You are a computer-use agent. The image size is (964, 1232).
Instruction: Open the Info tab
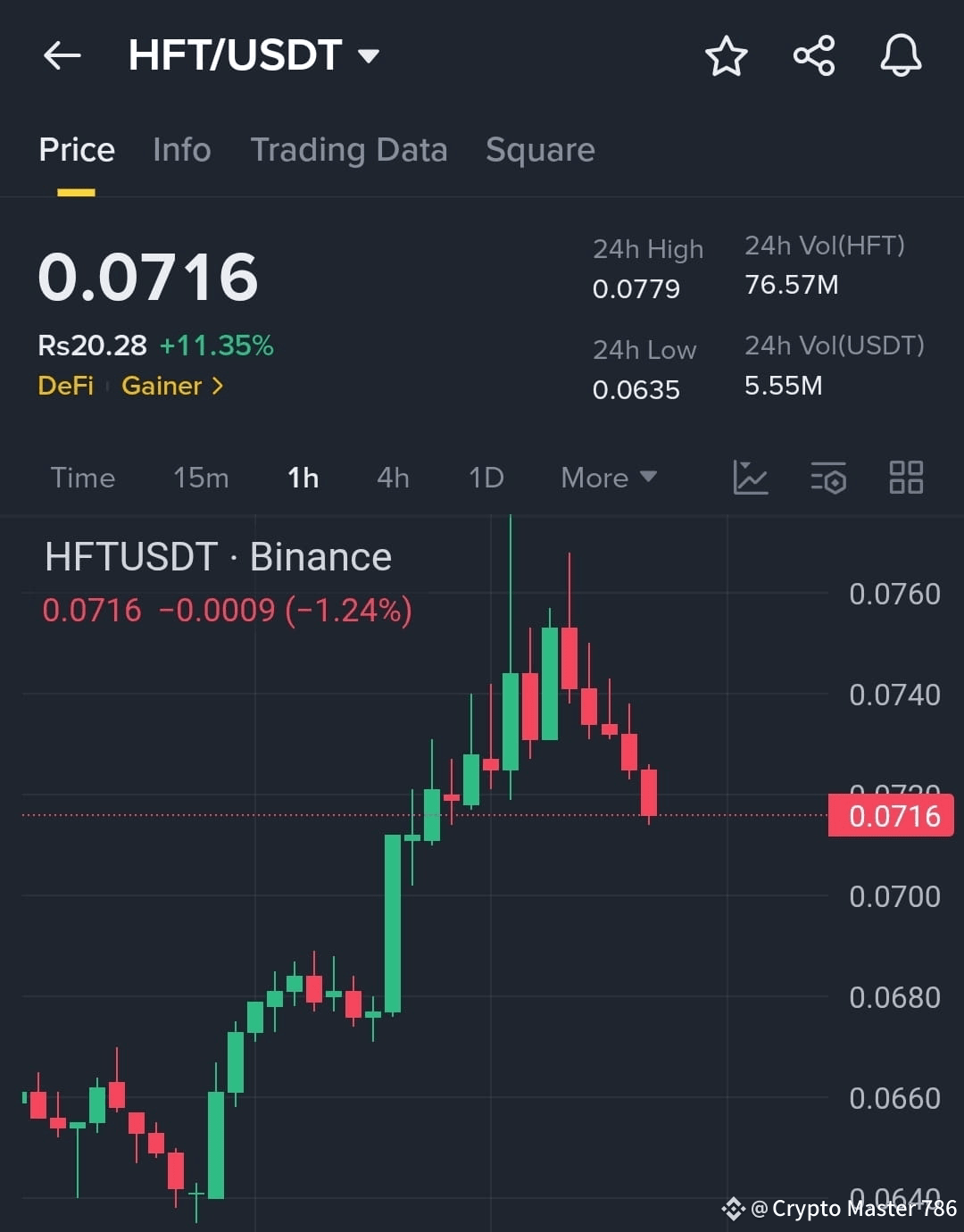tap(181, 150)
